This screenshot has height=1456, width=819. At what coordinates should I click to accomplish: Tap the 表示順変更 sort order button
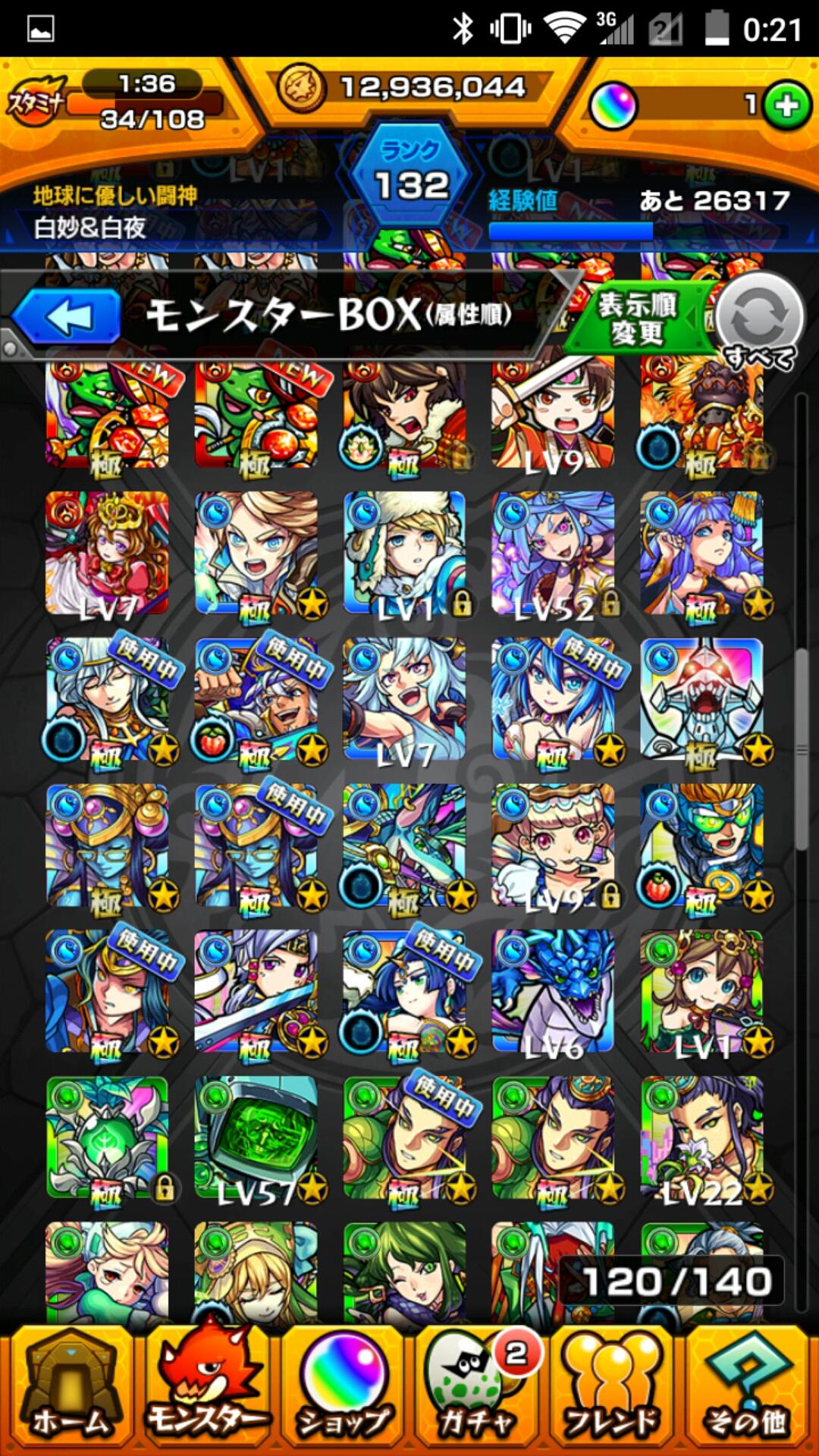(x=639, y=318)
